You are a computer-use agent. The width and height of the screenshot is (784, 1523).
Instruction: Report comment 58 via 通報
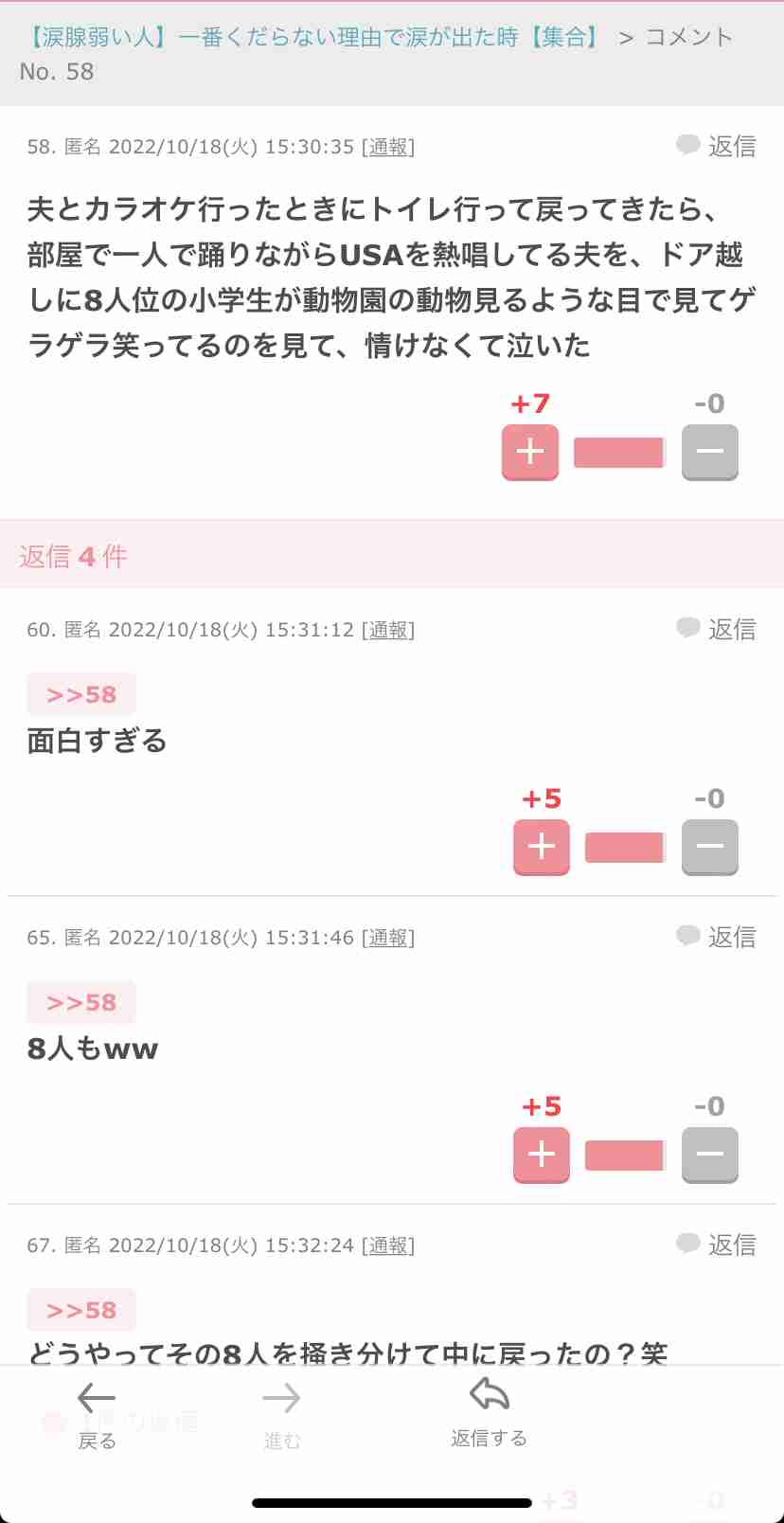click(388, 147)
